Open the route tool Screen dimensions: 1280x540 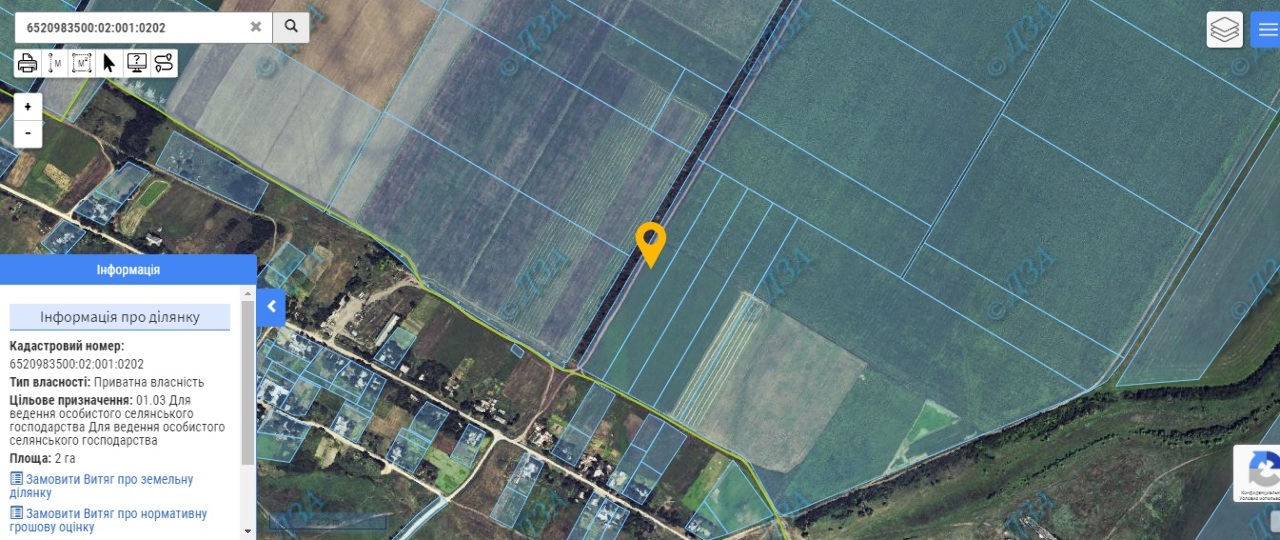point(164,63)
